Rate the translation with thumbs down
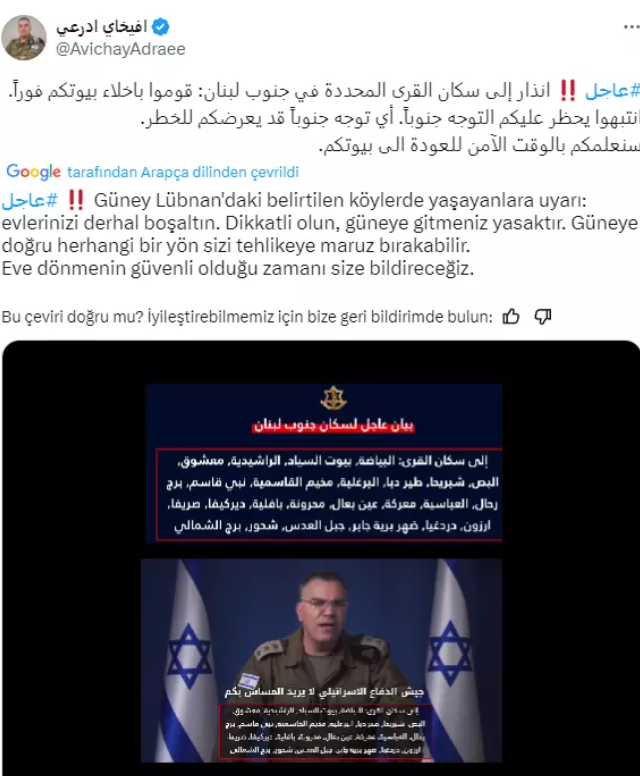Viewport: 640px width, 776px height. pyautogui.click(x=543, y=317)
